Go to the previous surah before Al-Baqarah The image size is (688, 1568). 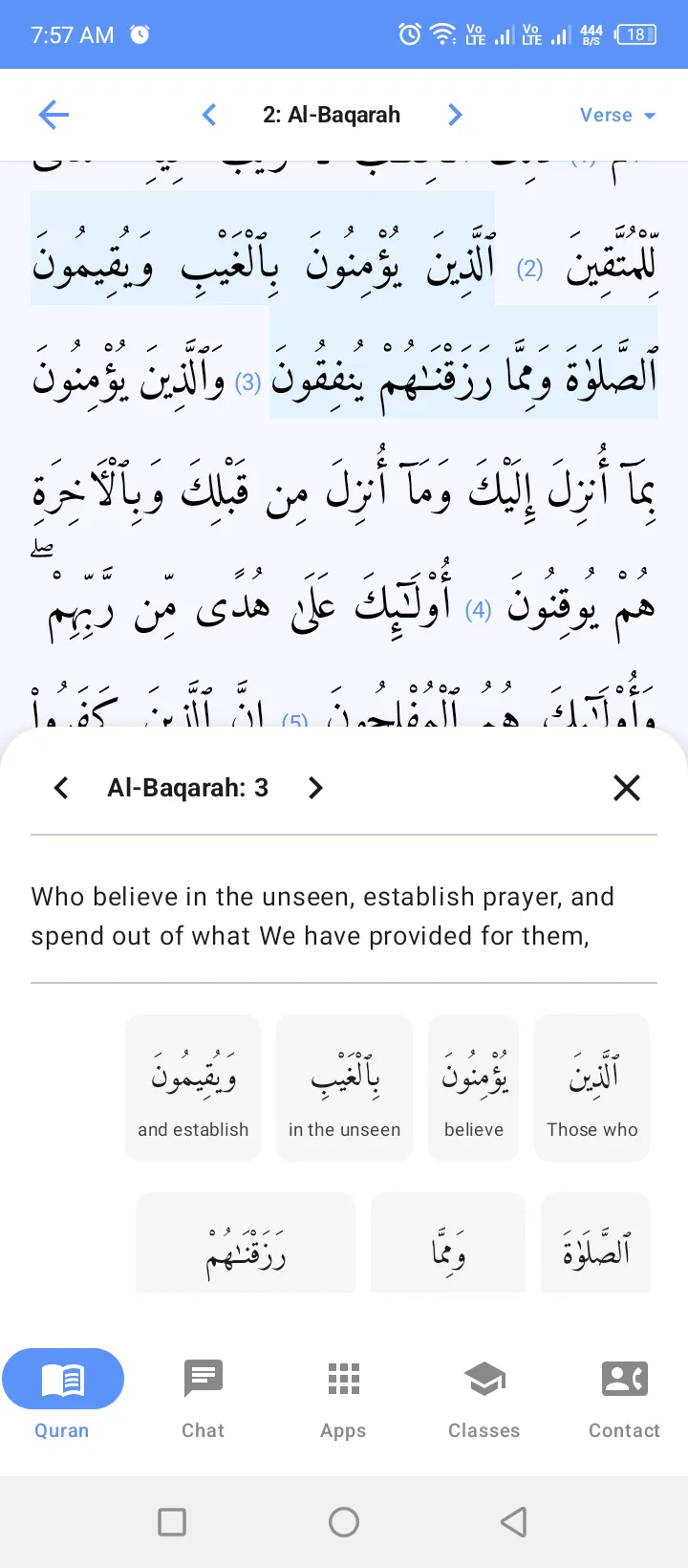pyautogui.click(x=209, y=116)
